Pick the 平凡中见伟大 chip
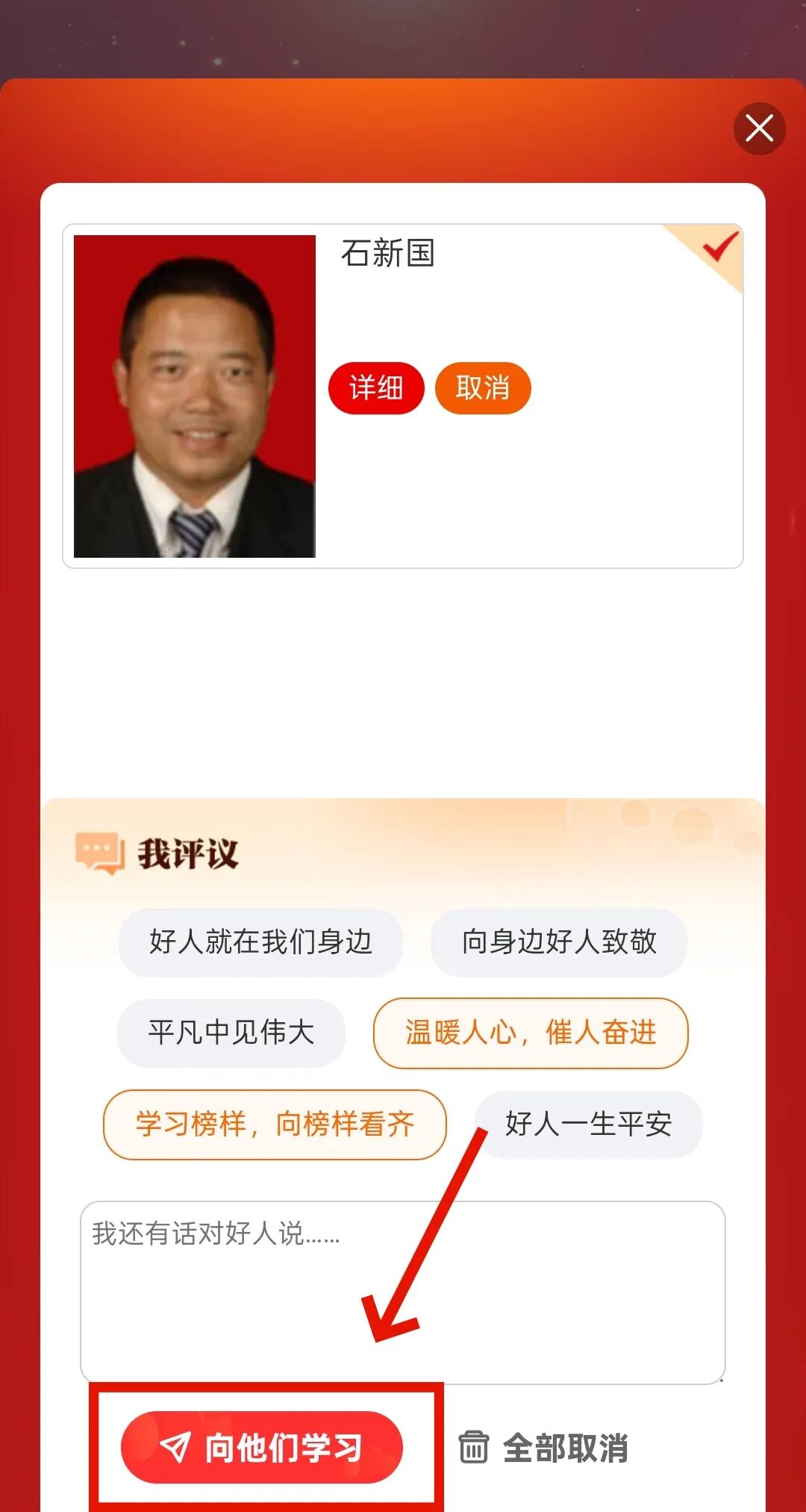806x1512 pixels. (x=231, y=1033)
